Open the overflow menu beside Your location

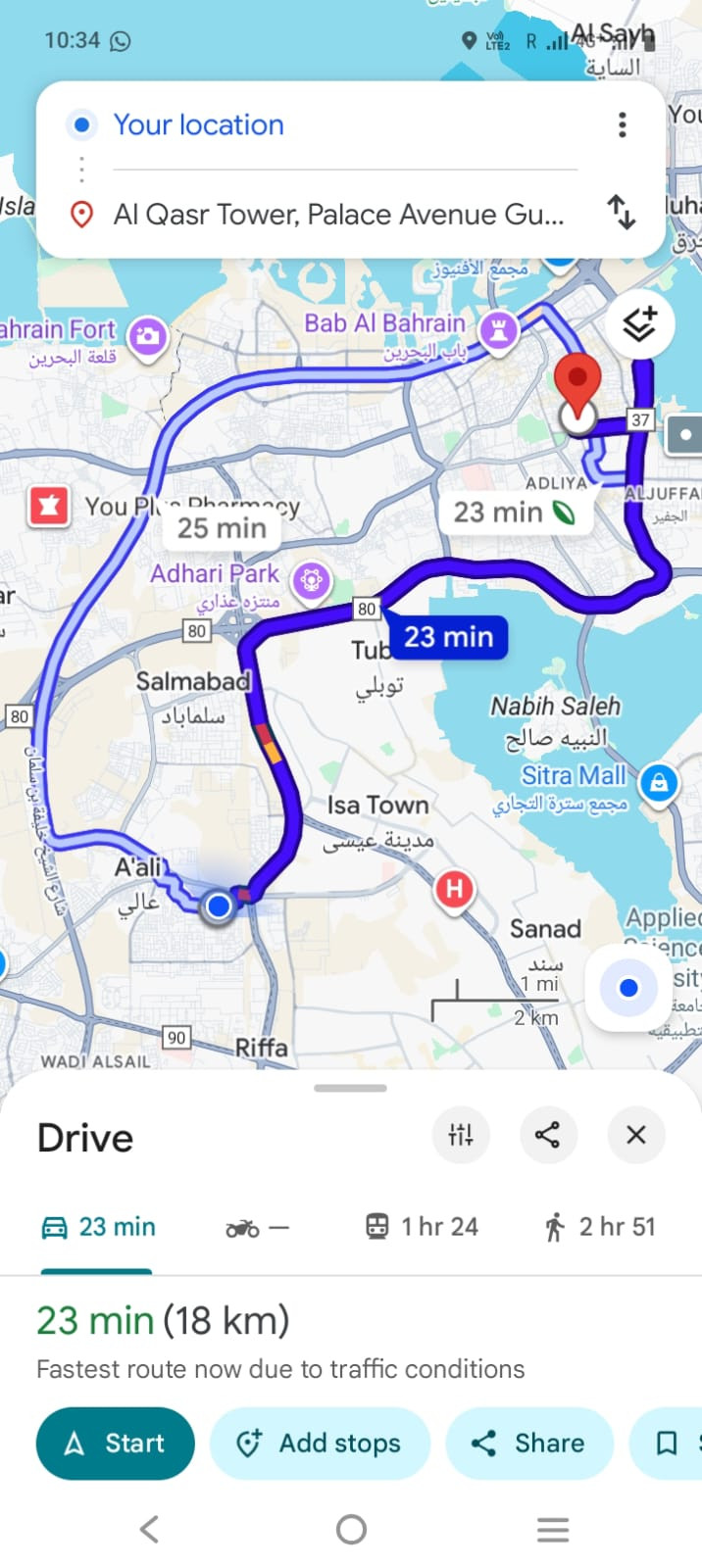[x=622, y=125]
